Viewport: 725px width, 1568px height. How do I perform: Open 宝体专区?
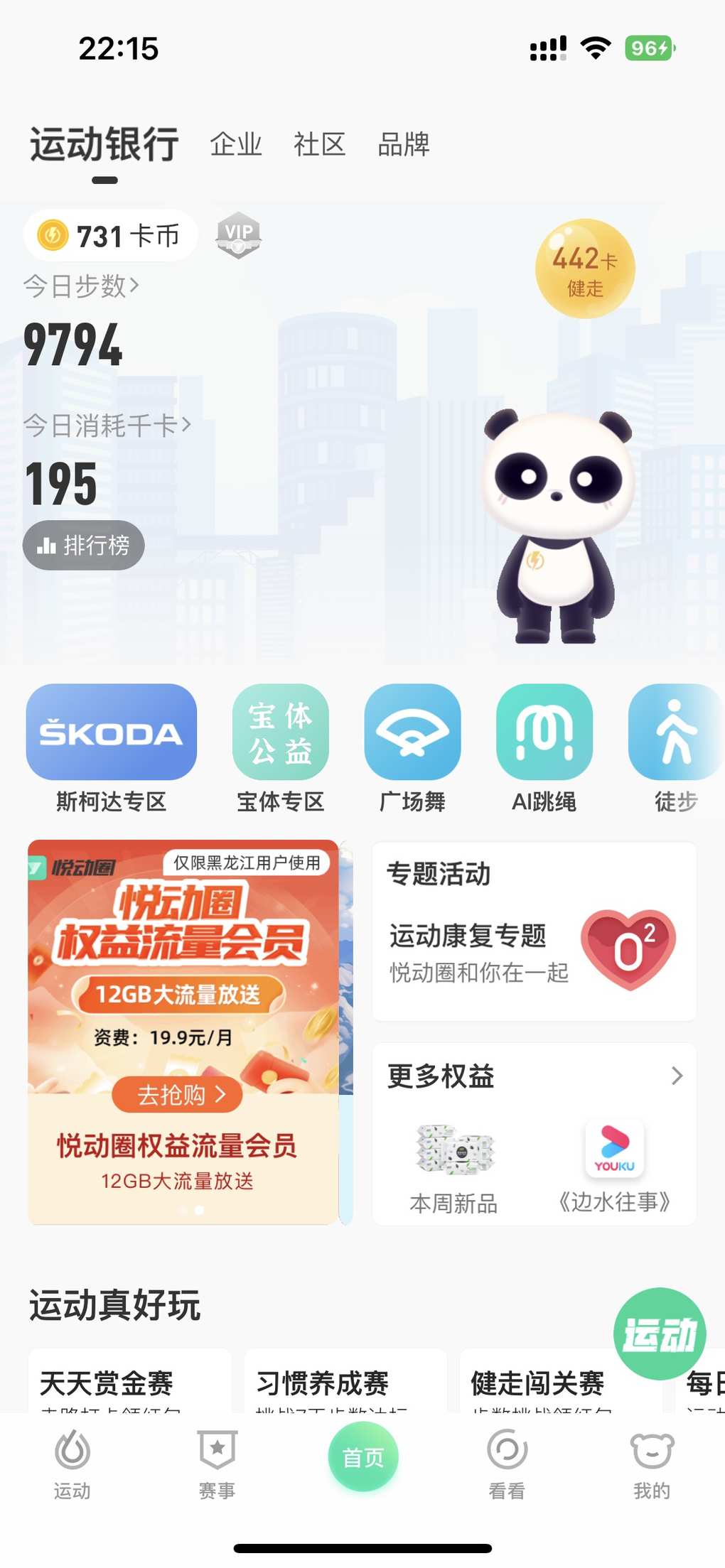(x=281, y=749)
